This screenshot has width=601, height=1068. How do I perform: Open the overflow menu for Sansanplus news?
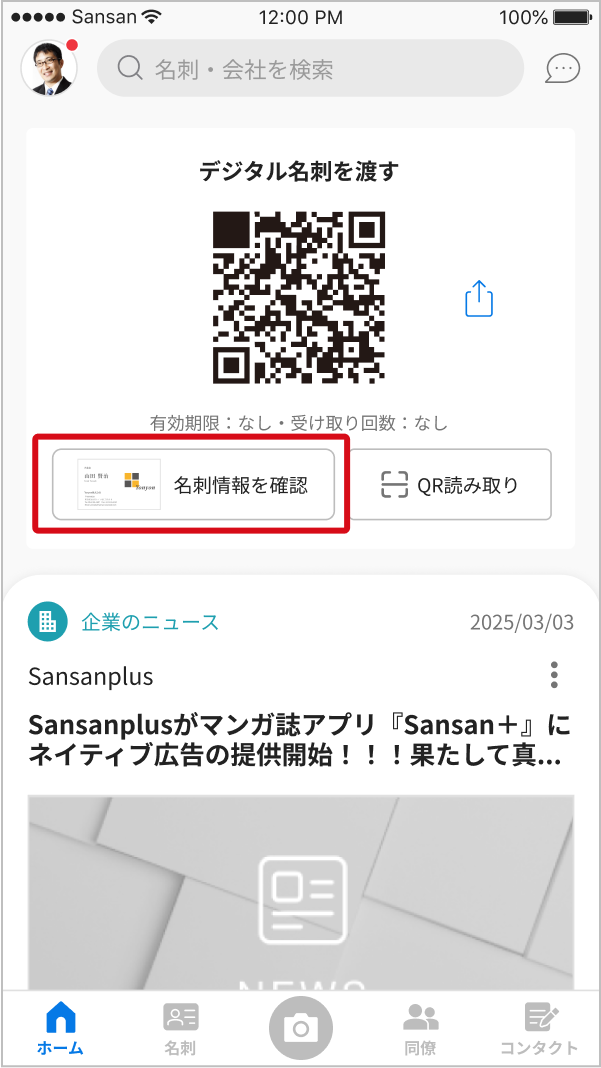pos(554,675)
